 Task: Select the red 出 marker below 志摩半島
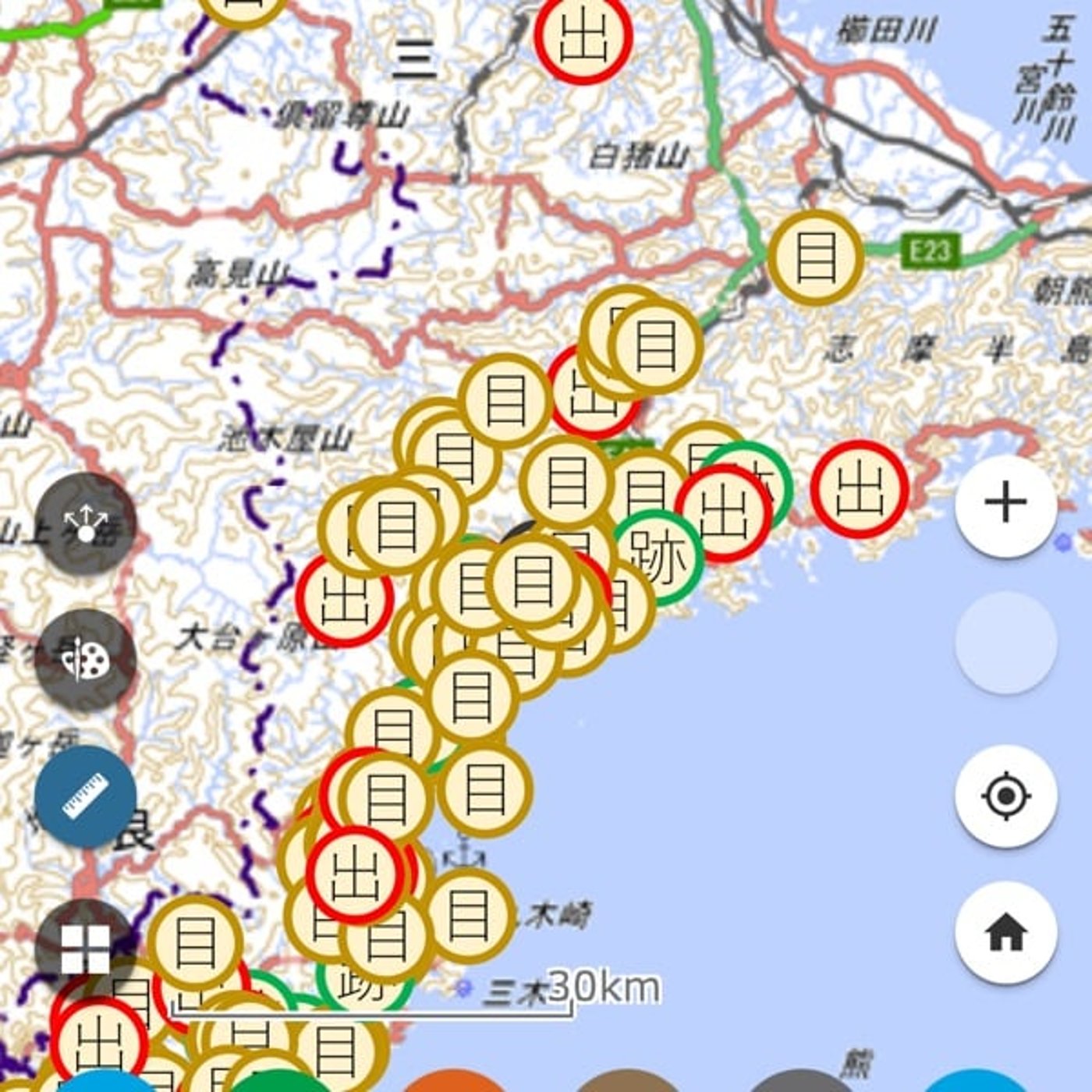[860, 488]
